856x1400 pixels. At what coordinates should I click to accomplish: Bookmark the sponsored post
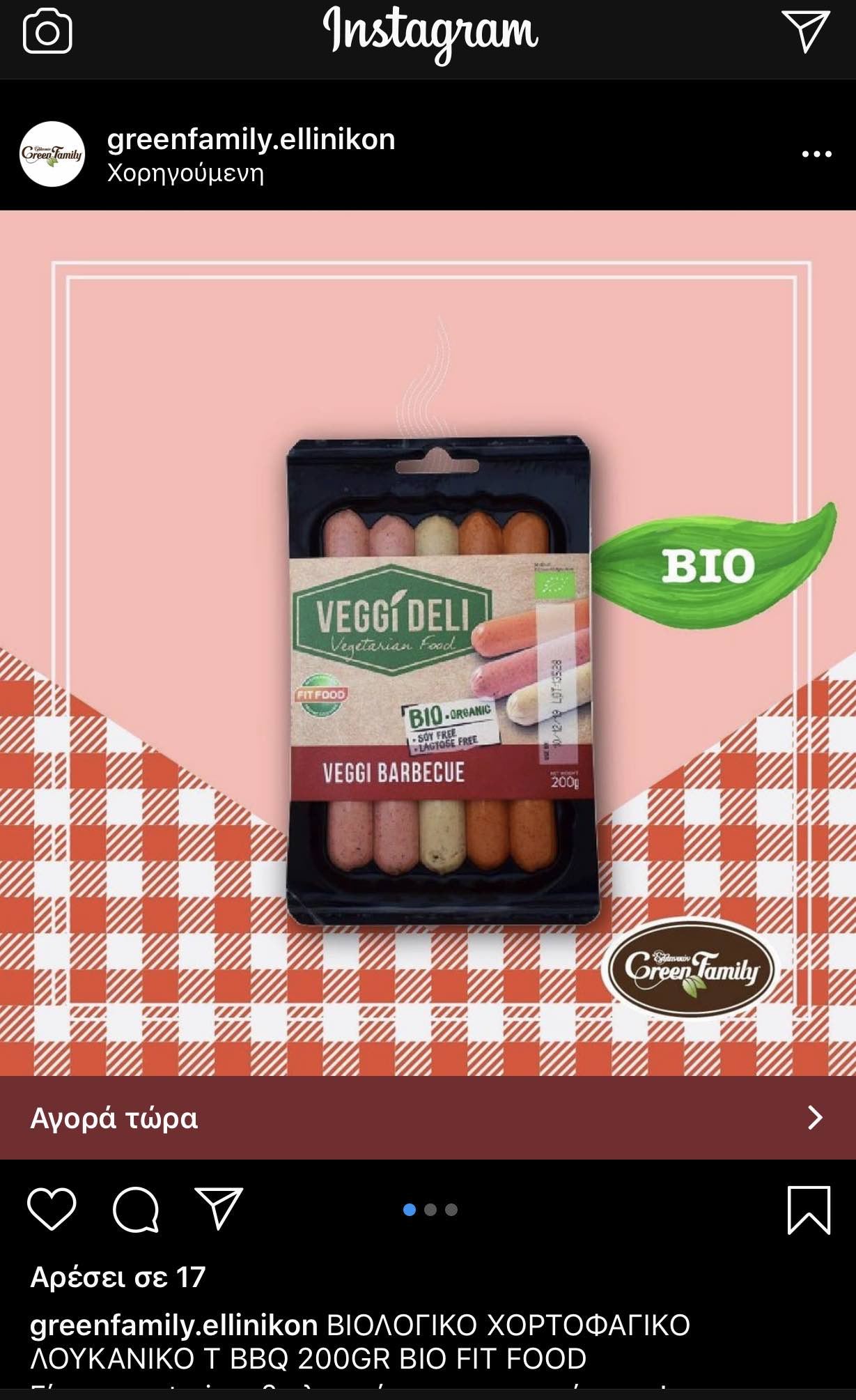pos(809,1210)
